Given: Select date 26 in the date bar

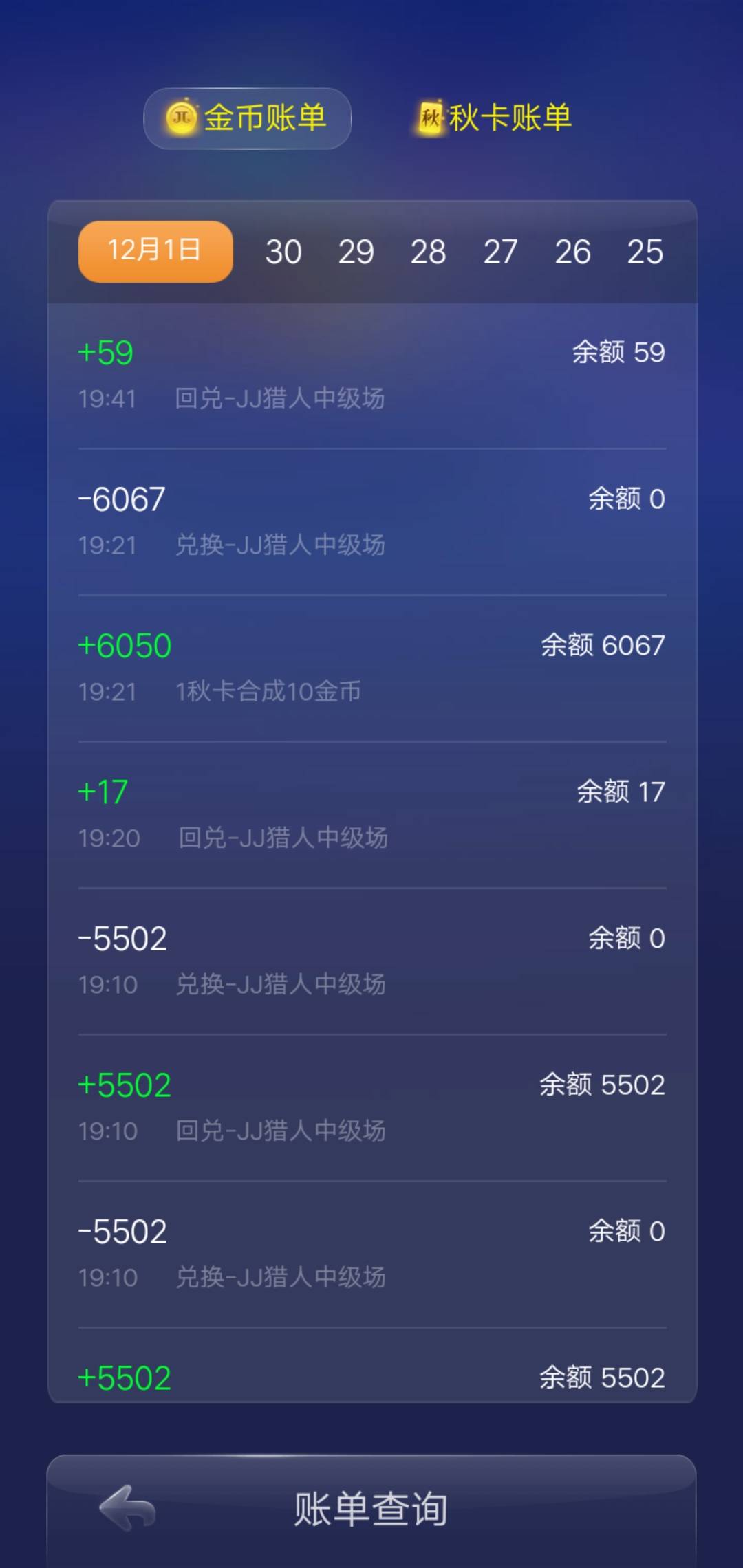Looking at the screenshot, I should click(x=574, y=252).
